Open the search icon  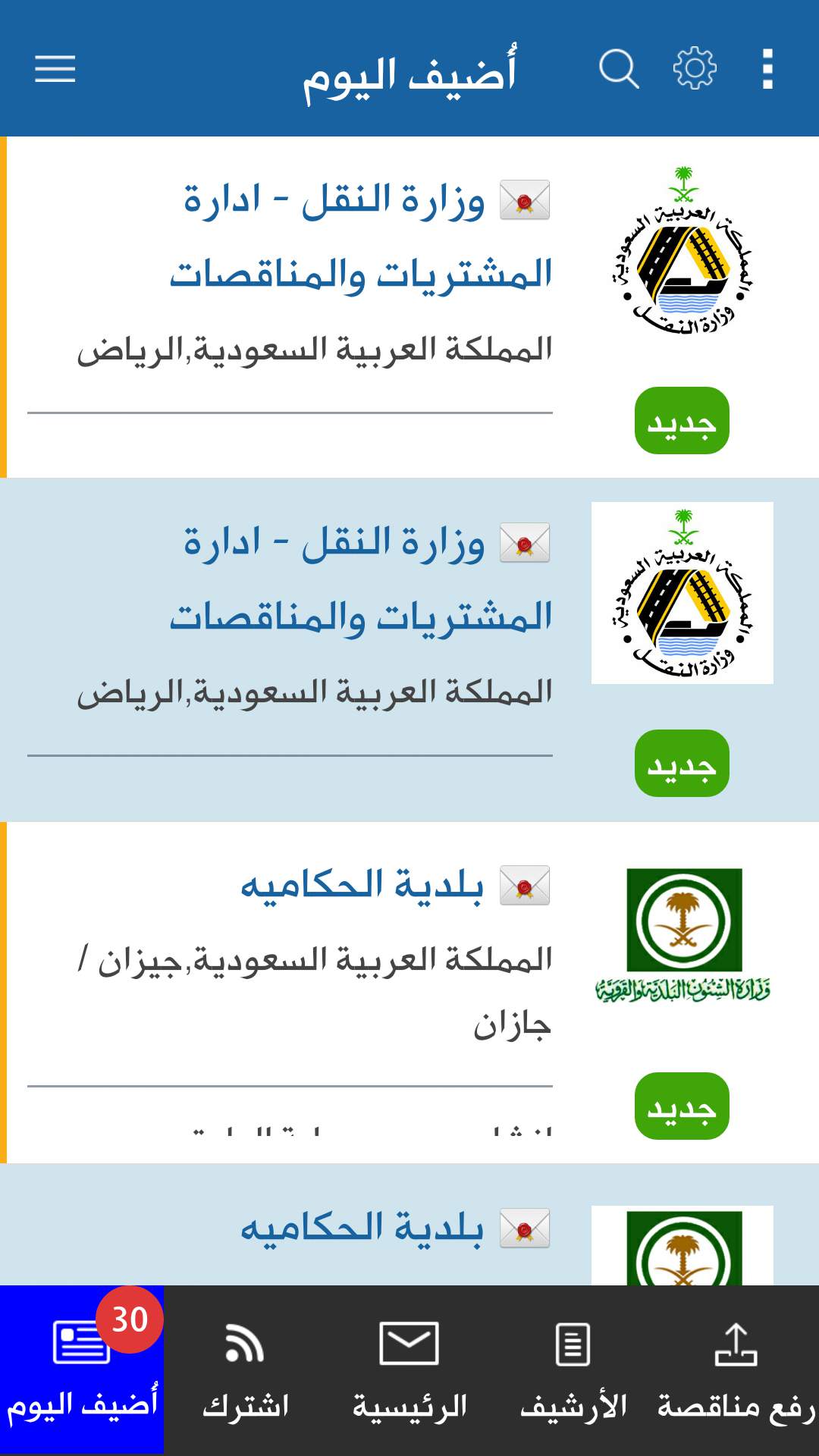619,69
